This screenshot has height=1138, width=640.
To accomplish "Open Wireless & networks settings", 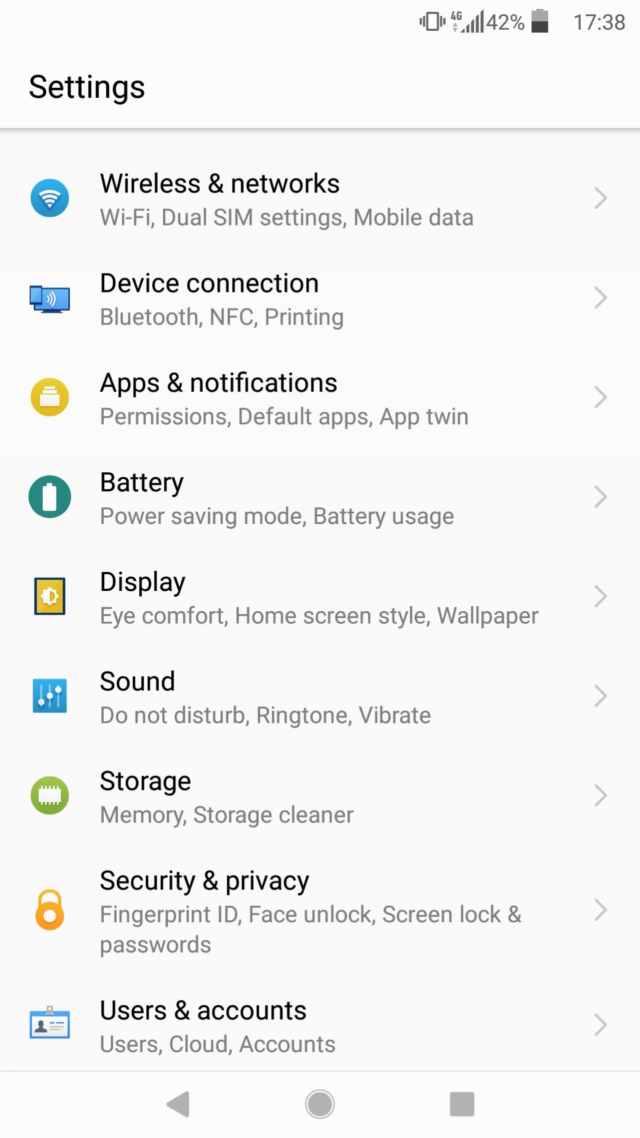I will point(320,199).
